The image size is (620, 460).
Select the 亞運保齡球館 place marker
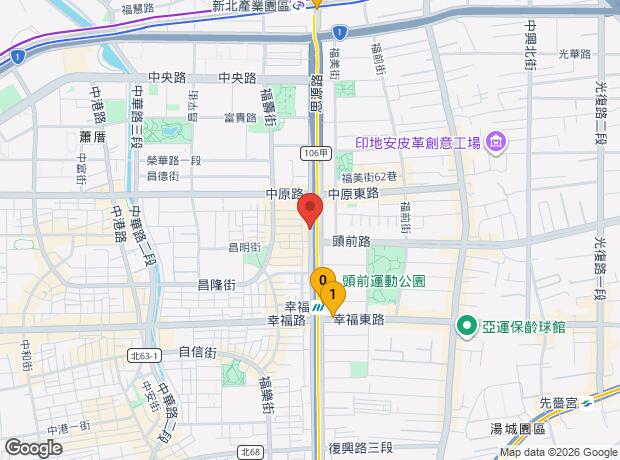click(x=465, y=326)
